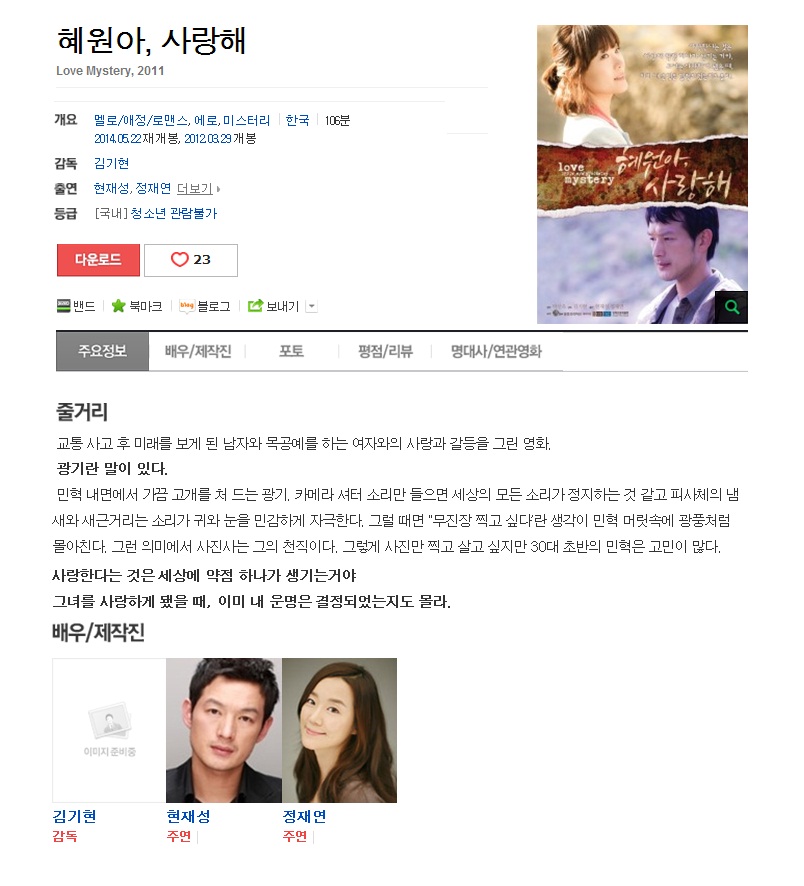Tap the red 다운로드 download button
The image size is (804, 886).
point(98,260)
